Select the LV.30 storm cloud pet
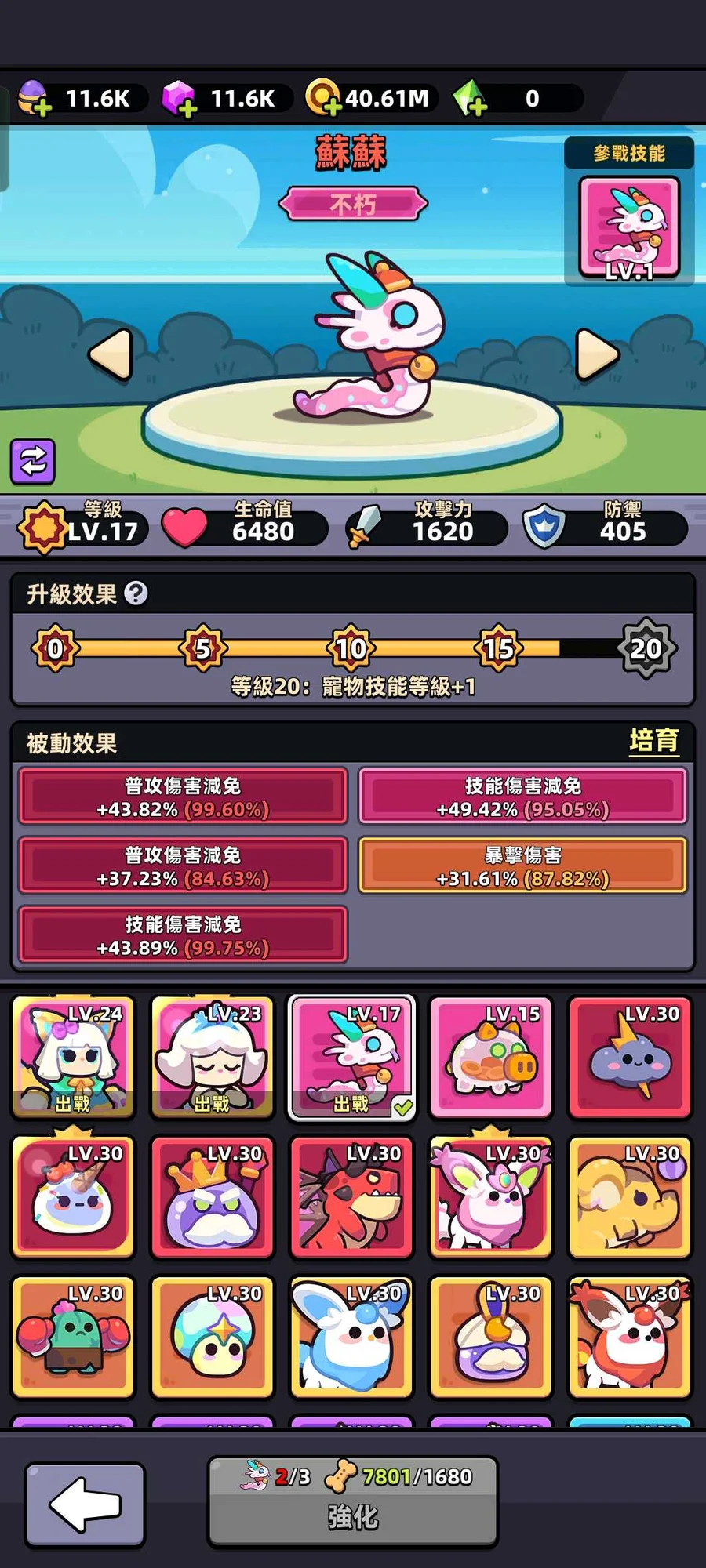The width and height of the screenshot is (706, 1568). [630, 1057]
